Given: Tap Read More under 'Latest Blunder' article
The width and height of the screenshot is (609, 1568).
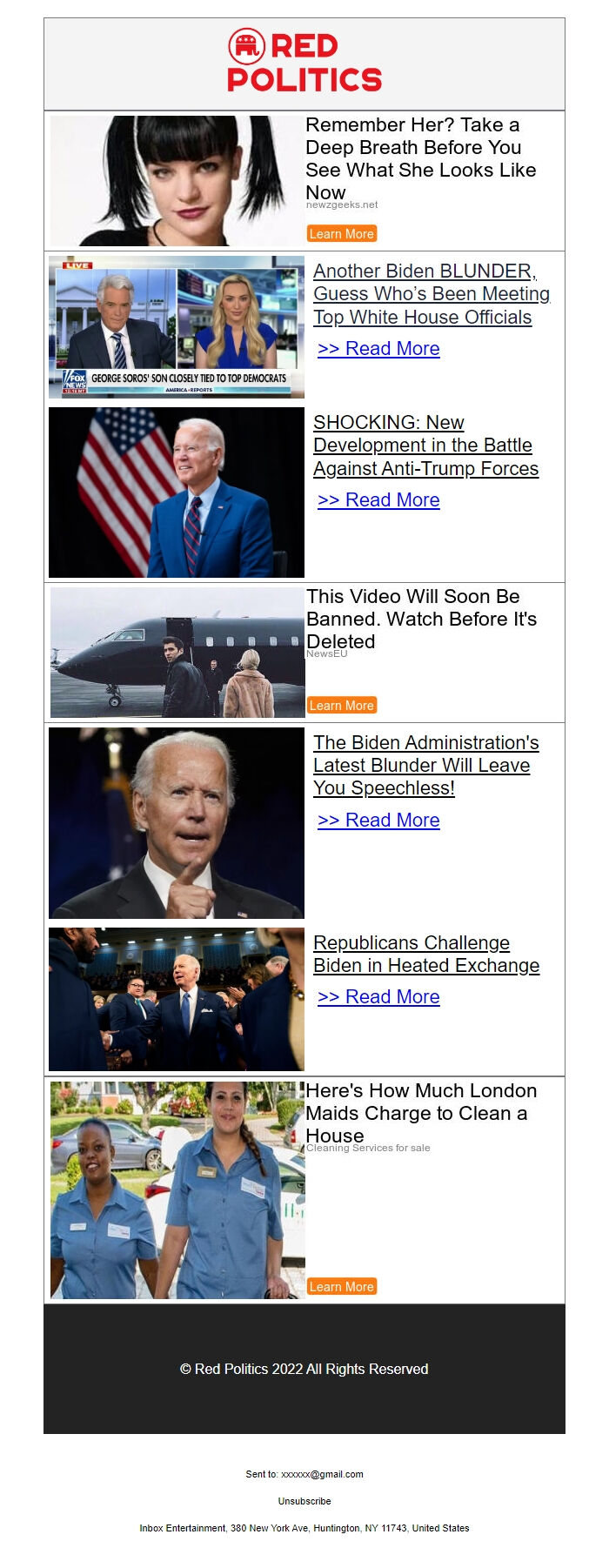Looking at the screenshot, I should pos(378,821).
